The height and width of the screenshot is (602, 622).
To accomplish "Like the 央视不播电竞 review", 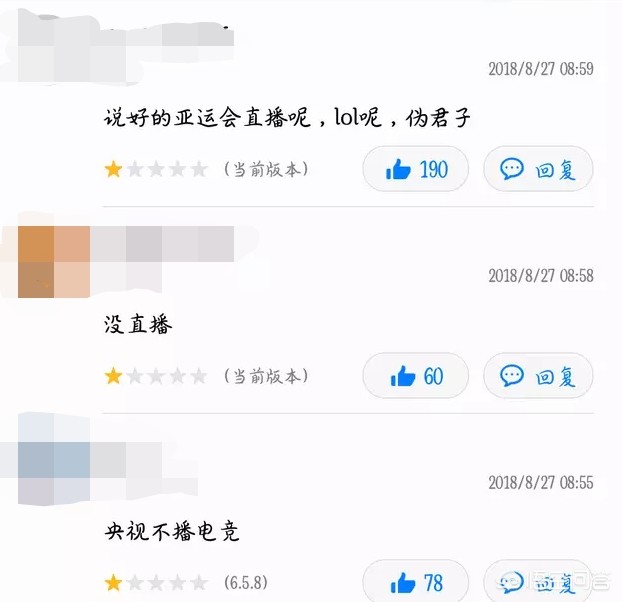I will (x=415, y=581).
